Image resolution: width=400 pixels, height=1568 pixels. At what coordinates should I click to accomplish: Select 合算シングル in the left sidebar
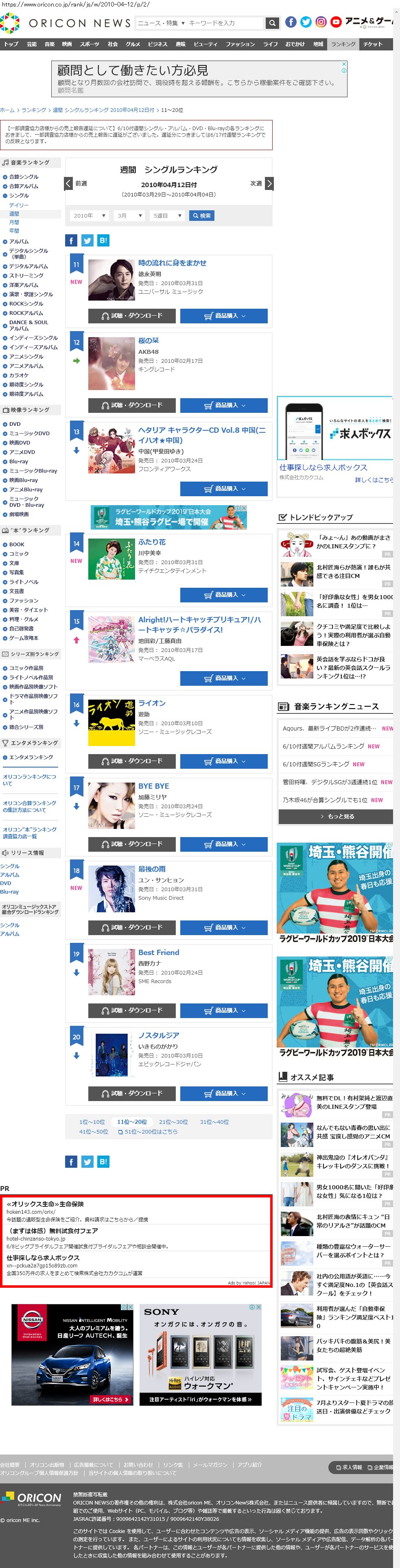(x=23, y=177)
